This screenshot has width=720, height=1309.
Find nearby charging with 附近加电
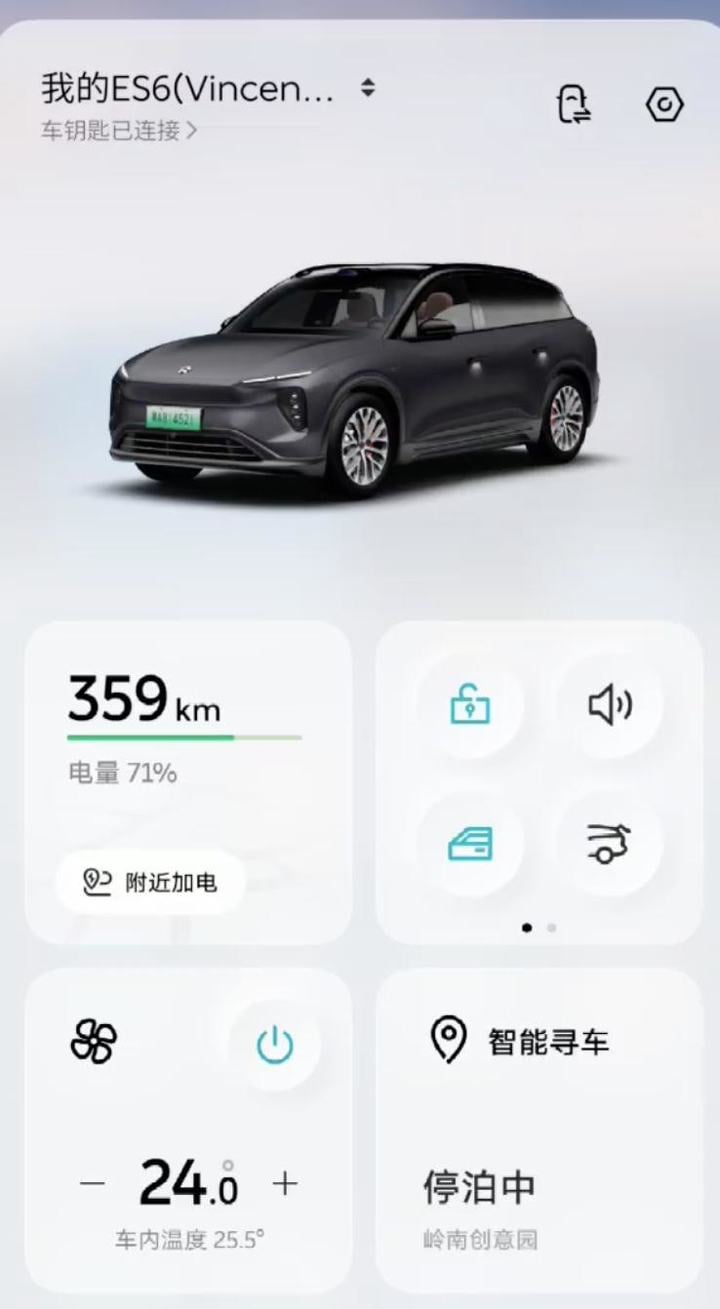[151, 882]
